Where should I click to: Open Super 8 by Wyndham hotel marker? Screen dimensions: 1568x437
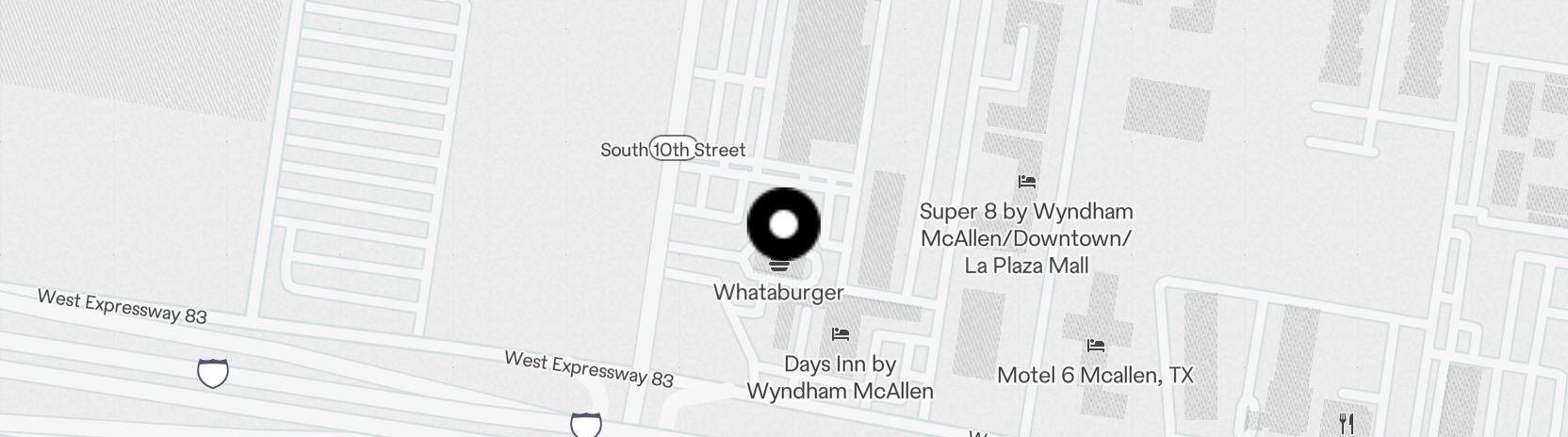tap(1027, 182)
